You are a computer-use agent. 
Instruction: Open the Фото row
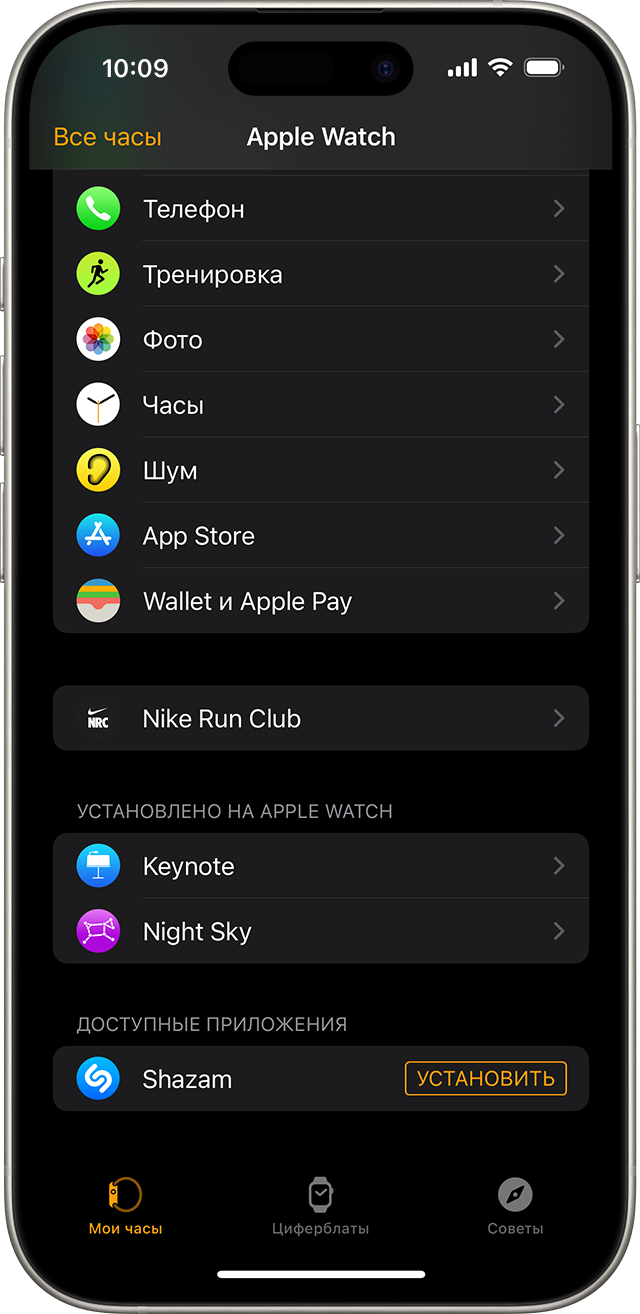pyautogui.click(x=320, y=340)
